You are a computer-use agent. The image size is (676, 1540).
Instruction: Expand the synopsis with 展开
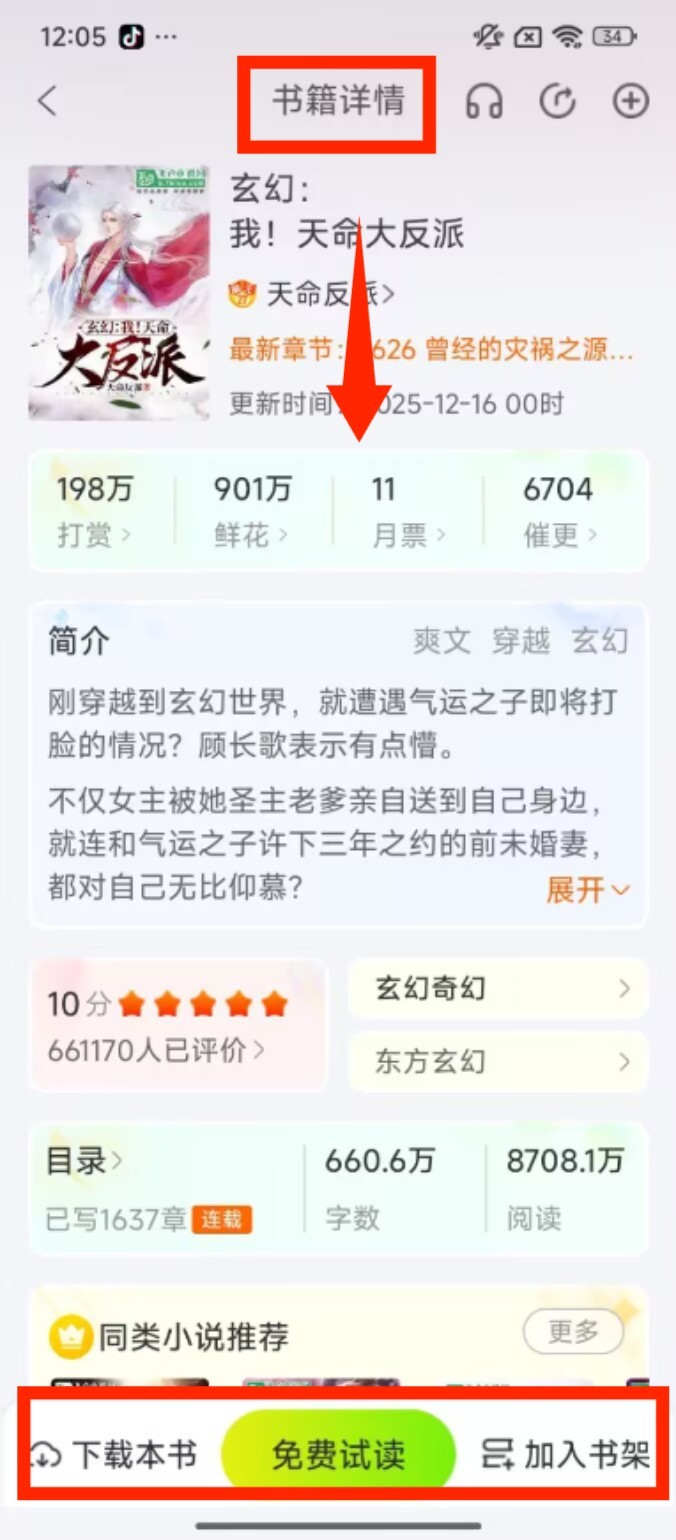coord(587,889)
